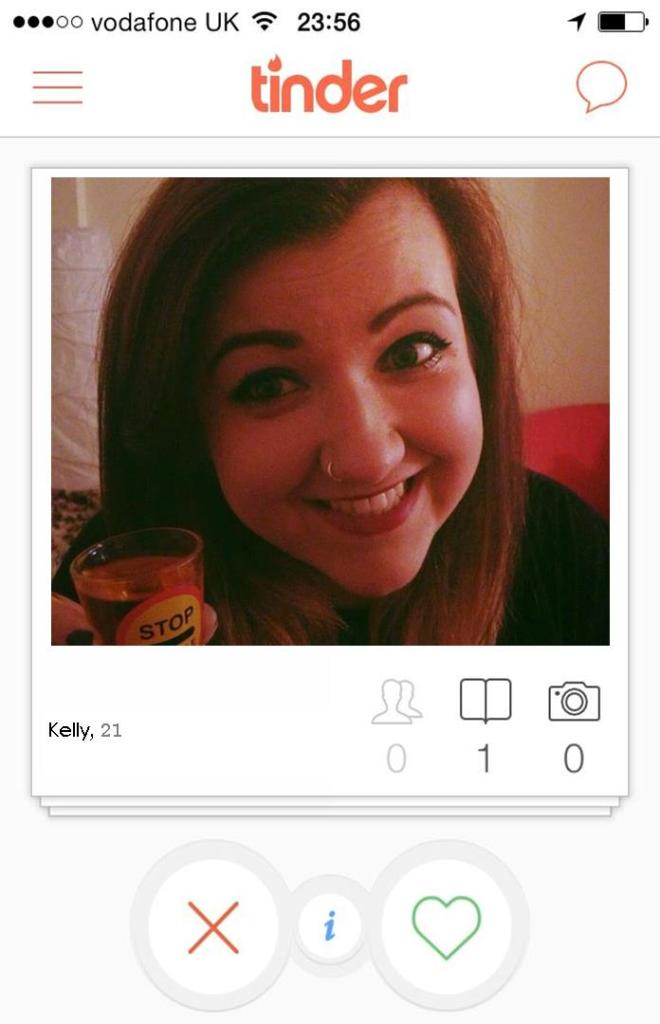Like Kelly with the green heart

point(446,927)
